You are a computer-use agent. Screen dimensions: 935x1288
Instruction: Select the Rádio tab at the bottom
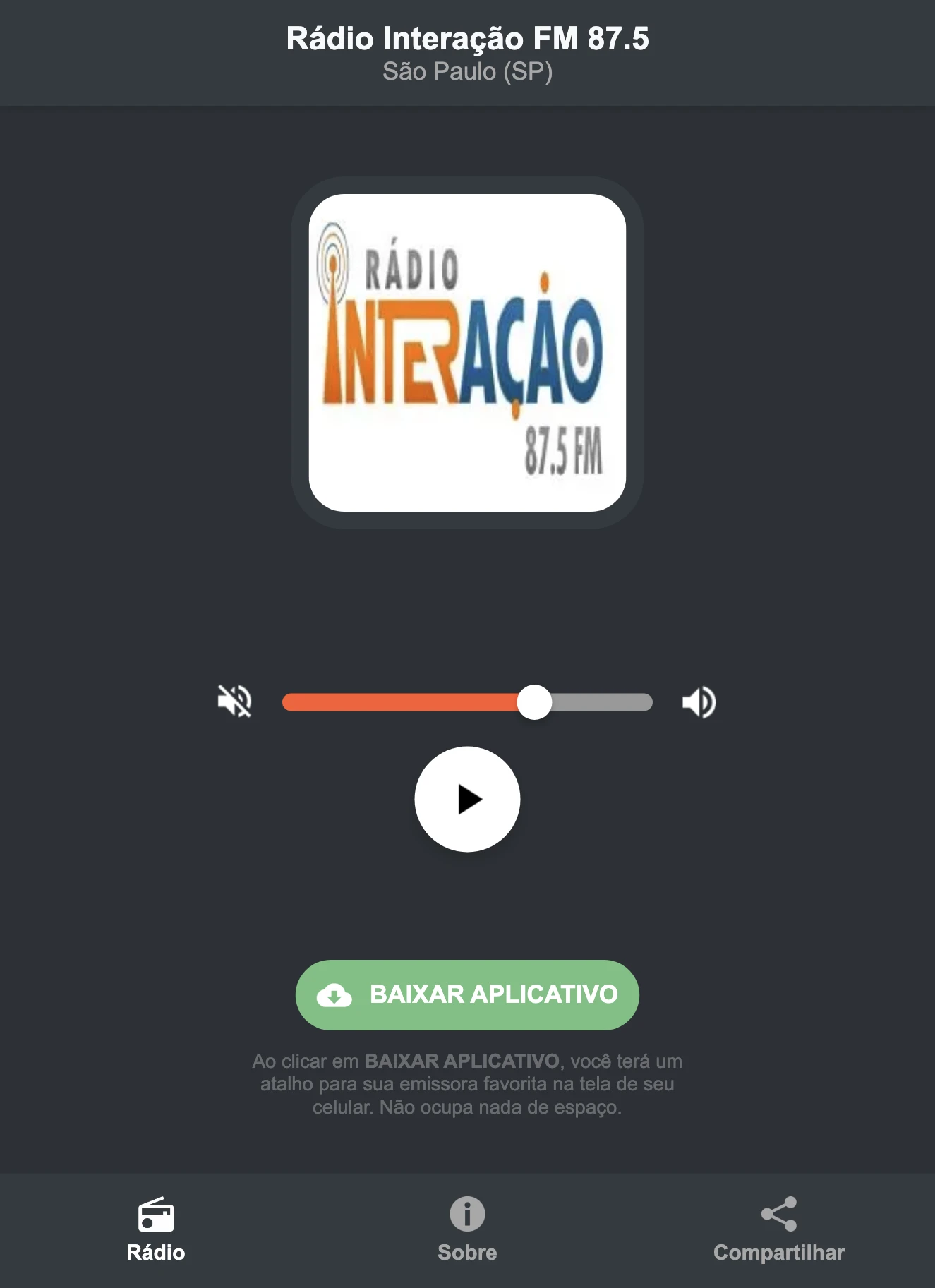tap(155, 1233)
